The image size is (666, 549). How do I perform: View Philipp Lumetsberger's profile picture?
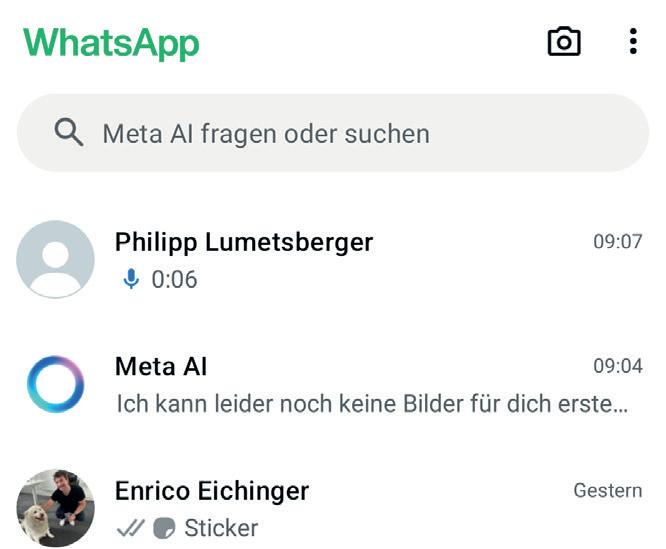pyautogui.click(x=56, y=260)
